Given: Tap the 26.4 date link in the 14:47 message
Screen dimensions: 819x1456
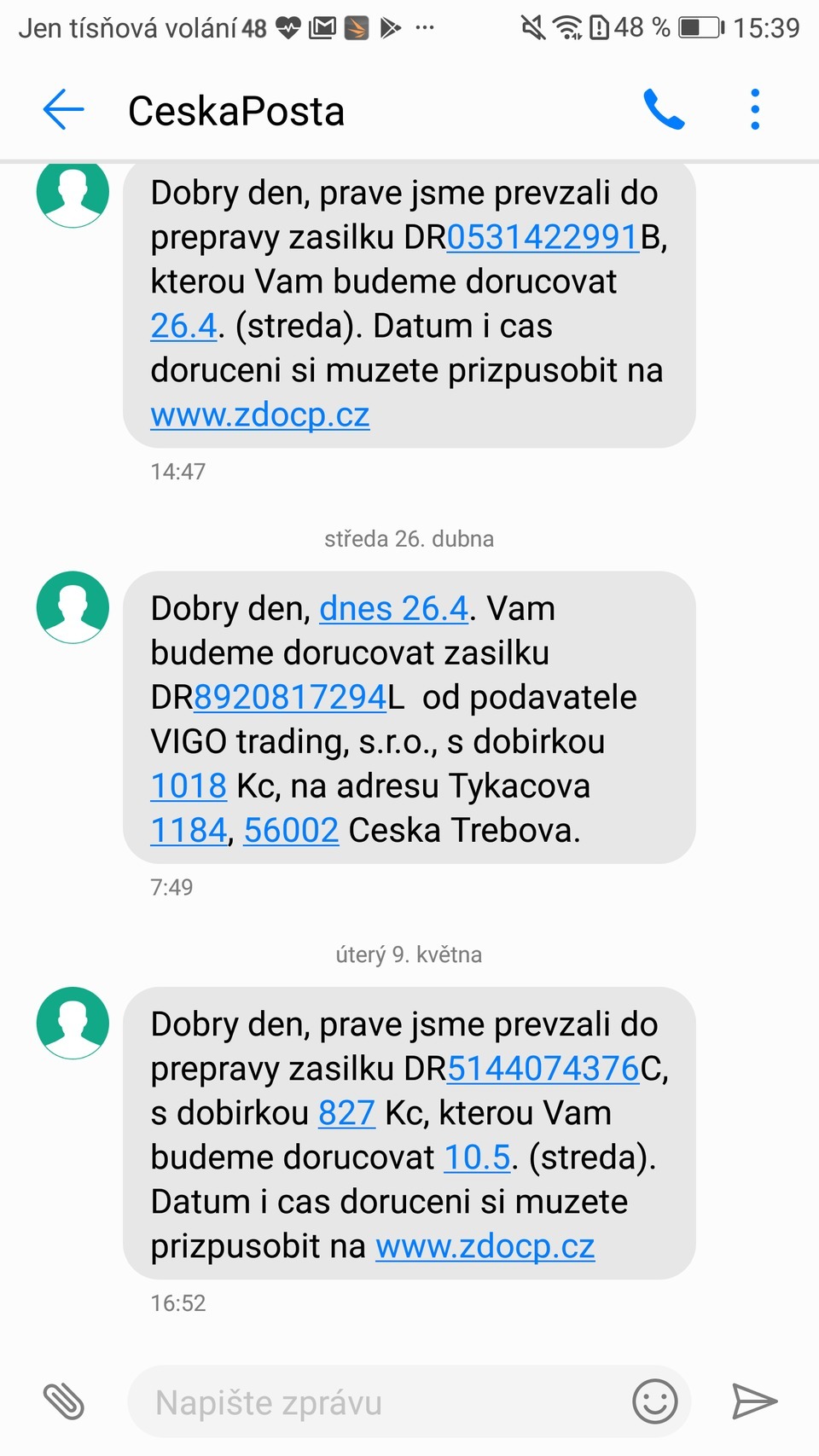Looking at the screenshot, I should tap(183, 326).
